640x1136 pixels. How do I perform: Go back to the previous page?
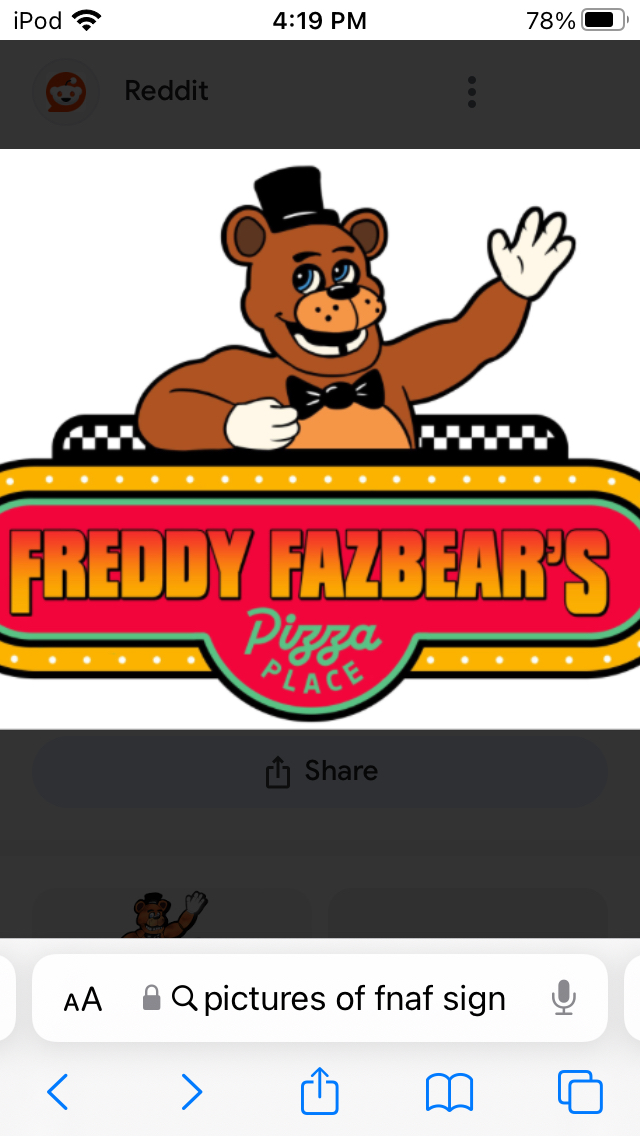click(58, 1092)
